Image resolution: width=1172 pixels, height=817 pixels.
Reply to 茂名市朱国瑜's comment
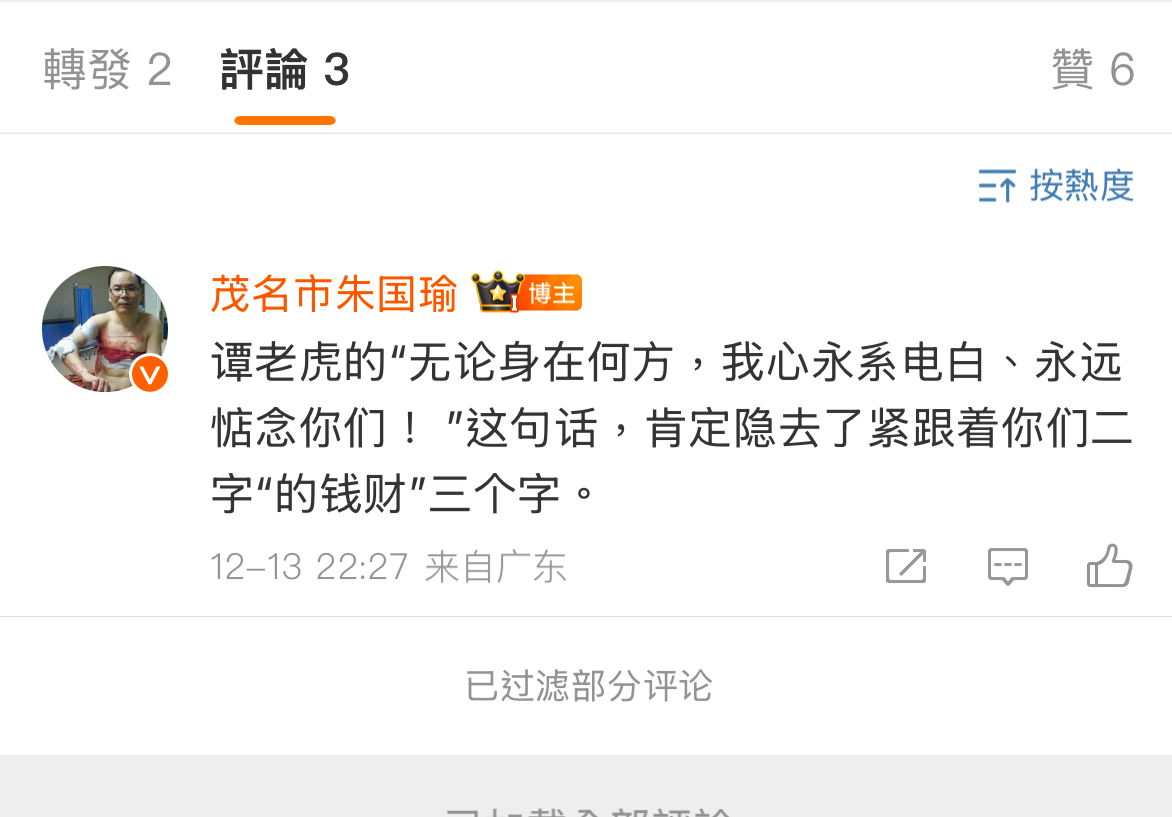[x=1007, y=566]
